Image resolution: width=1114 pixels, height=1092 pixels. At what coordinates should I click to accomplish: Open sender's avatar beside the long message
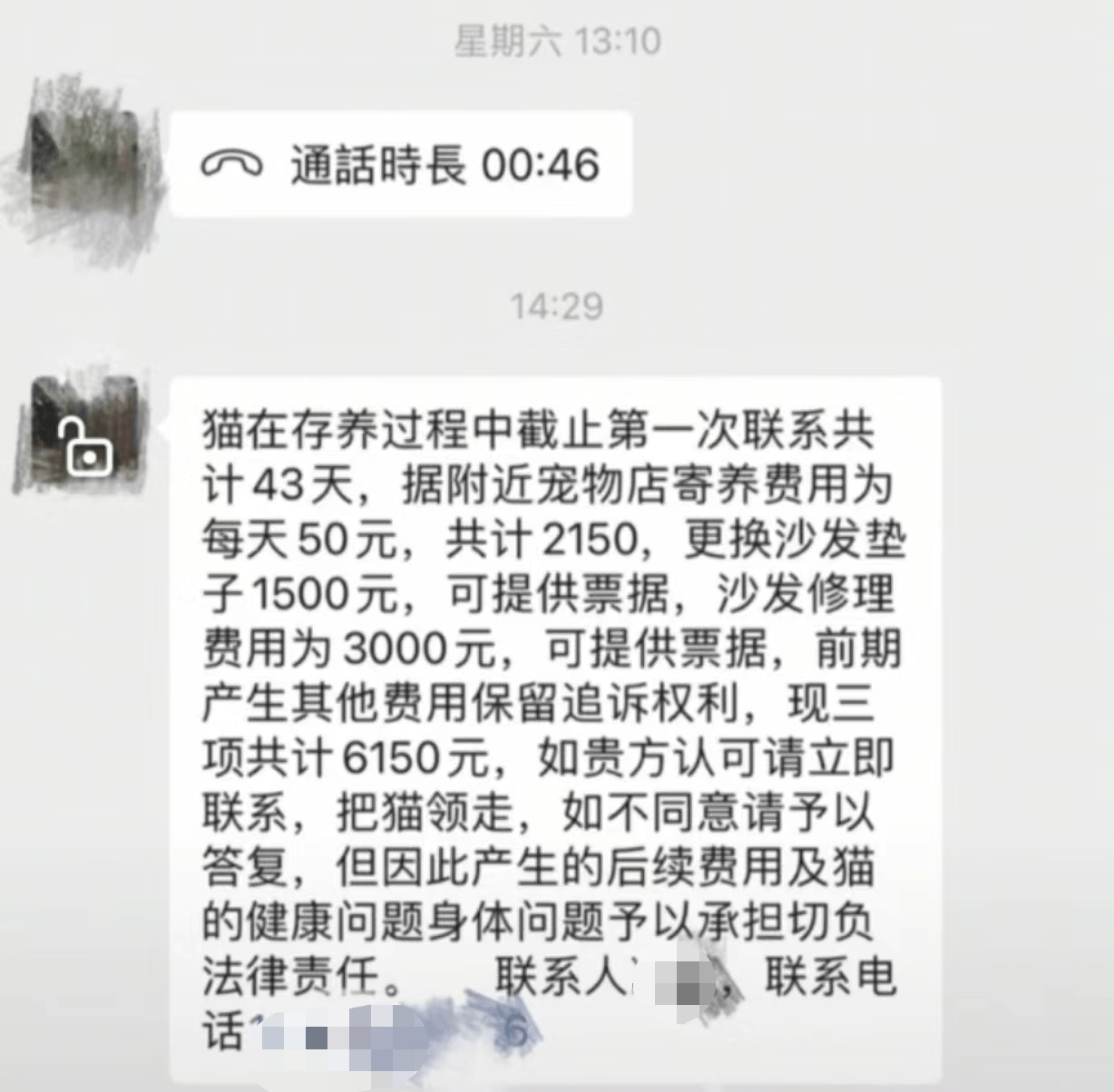tap(85, 434)
